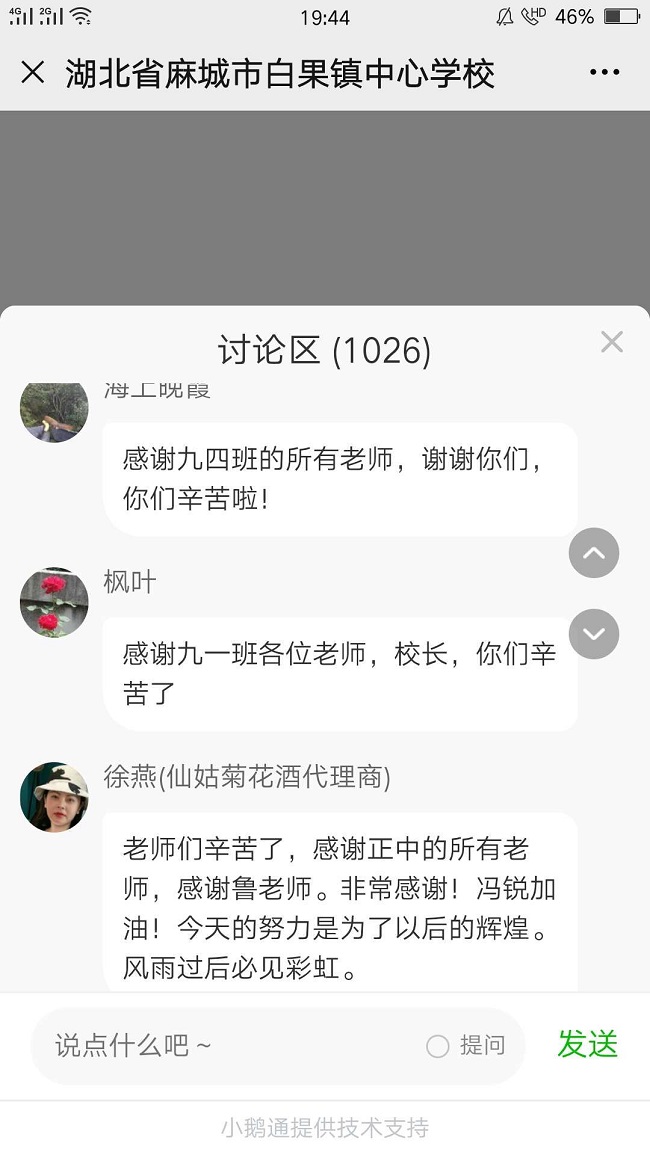Viewport: 650px width, 1155px height.
Task: Select the 提问 radio option
Action: (438, 1046)
